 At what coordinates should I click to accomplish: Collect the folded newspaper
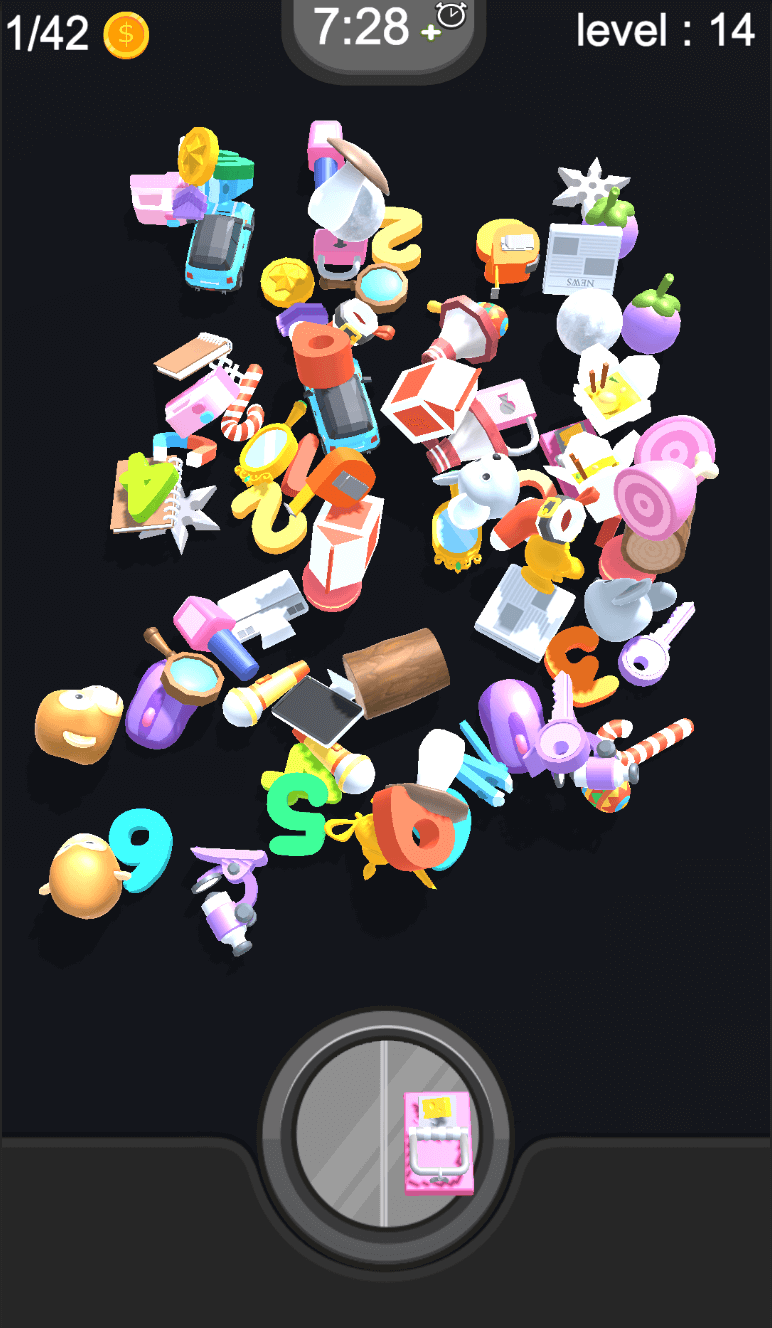(582, 257)
